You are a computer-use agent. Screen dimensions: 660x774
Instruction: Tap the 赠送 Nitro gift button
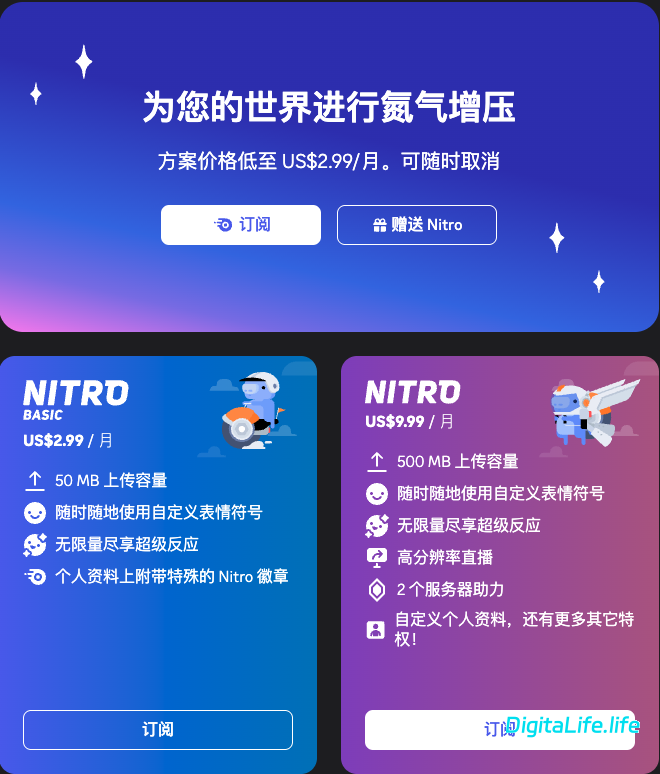[x=417, y=225]
